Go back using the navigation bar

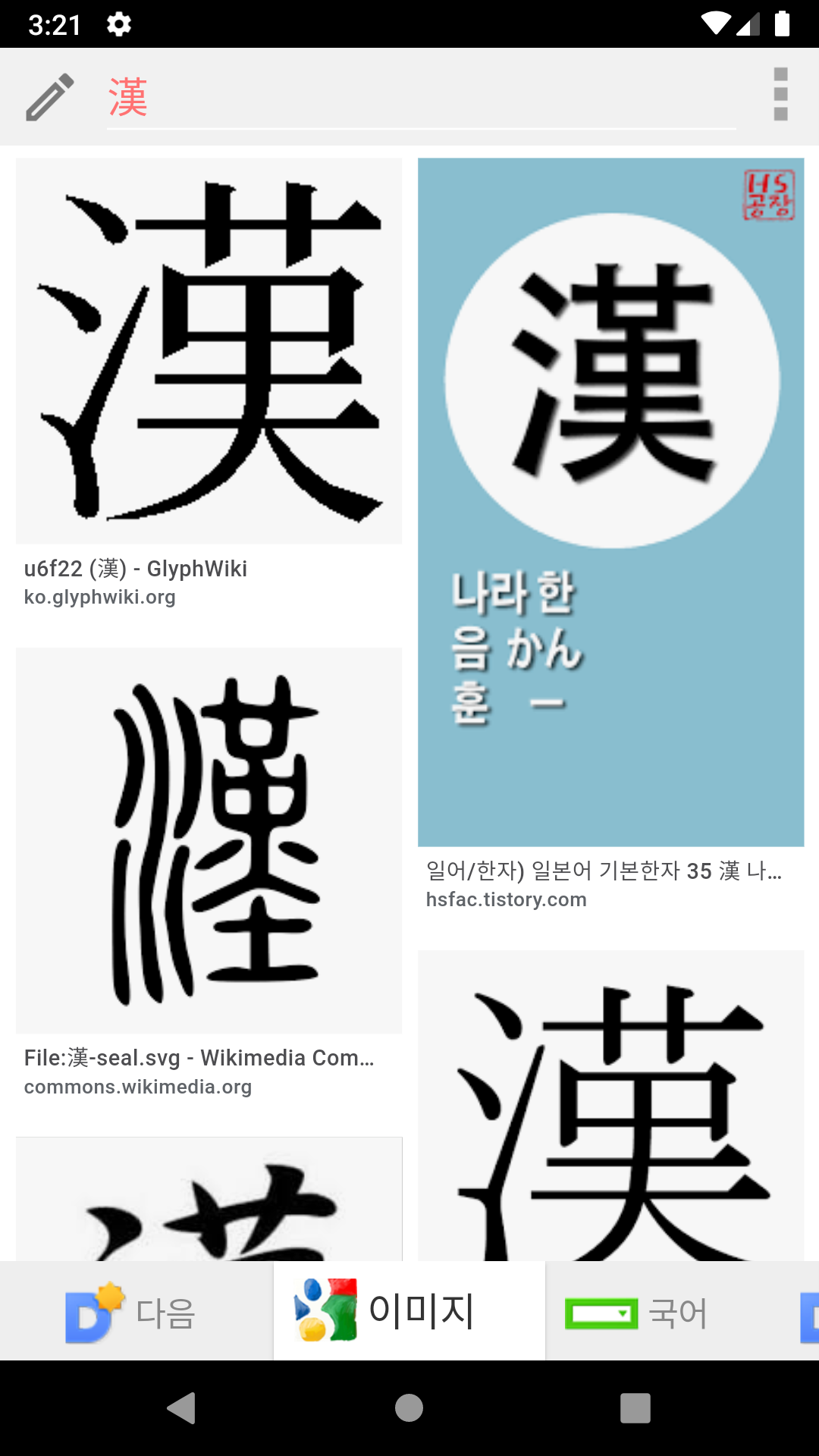(x=182, y=1408)
